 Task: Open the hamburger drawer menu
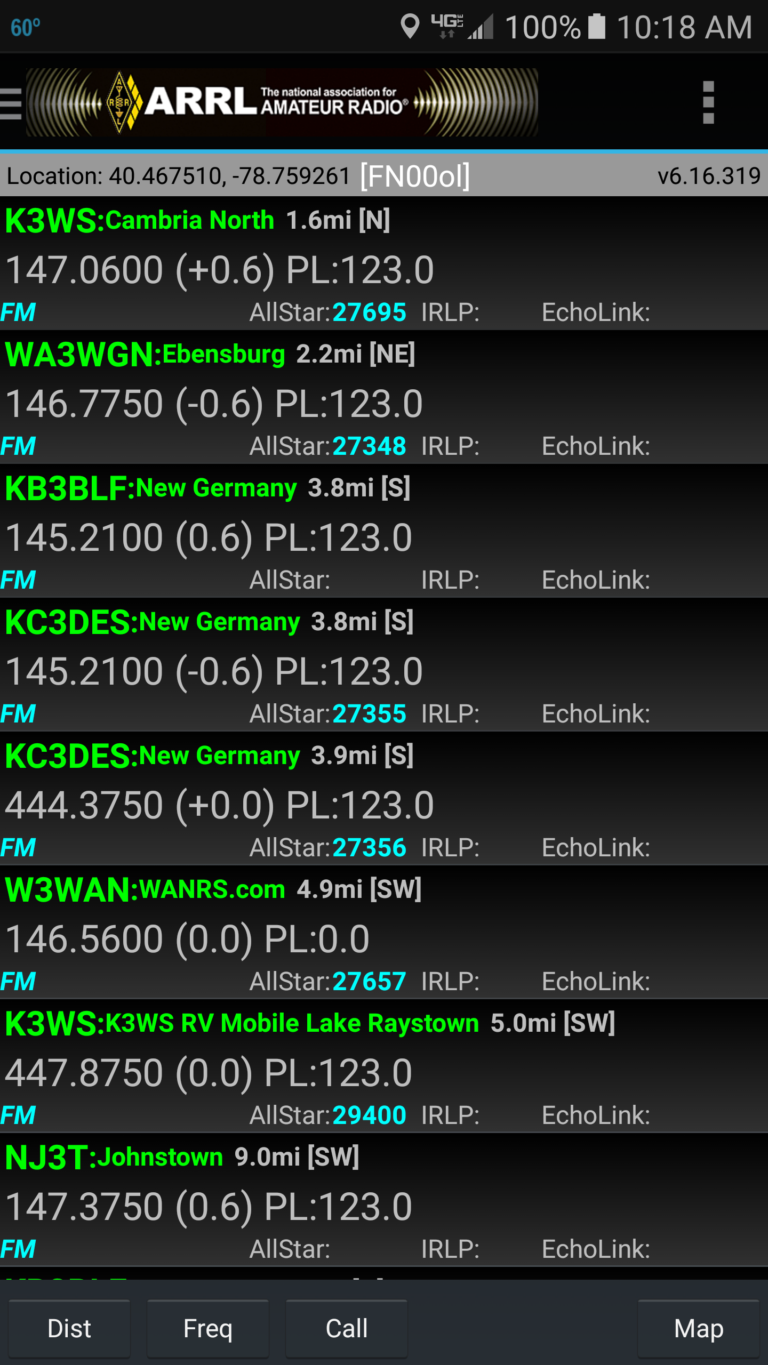(x=11, y=102)
